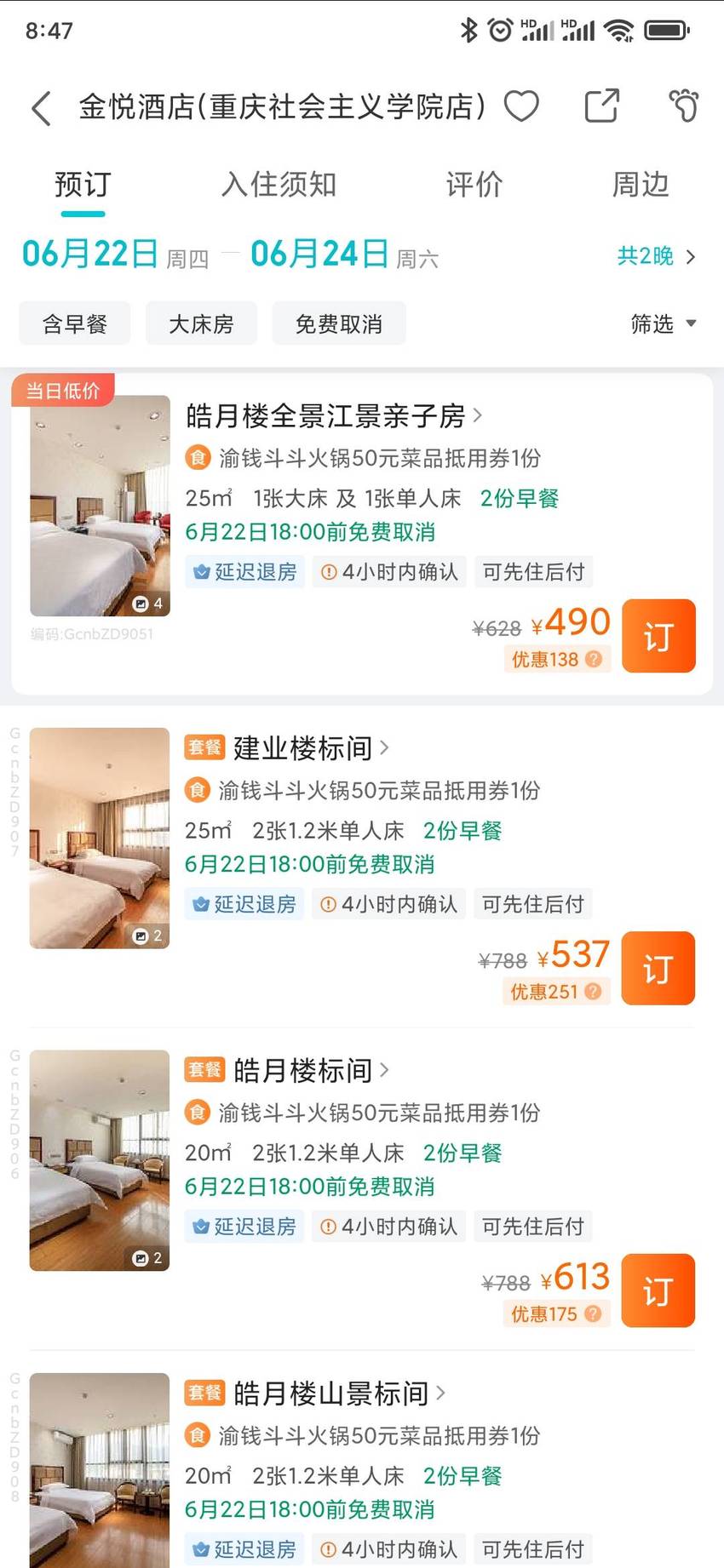Favorite this hotel with the heart icon
Image resolution: width=724 pixels, height=1568 pixels.
521,106
